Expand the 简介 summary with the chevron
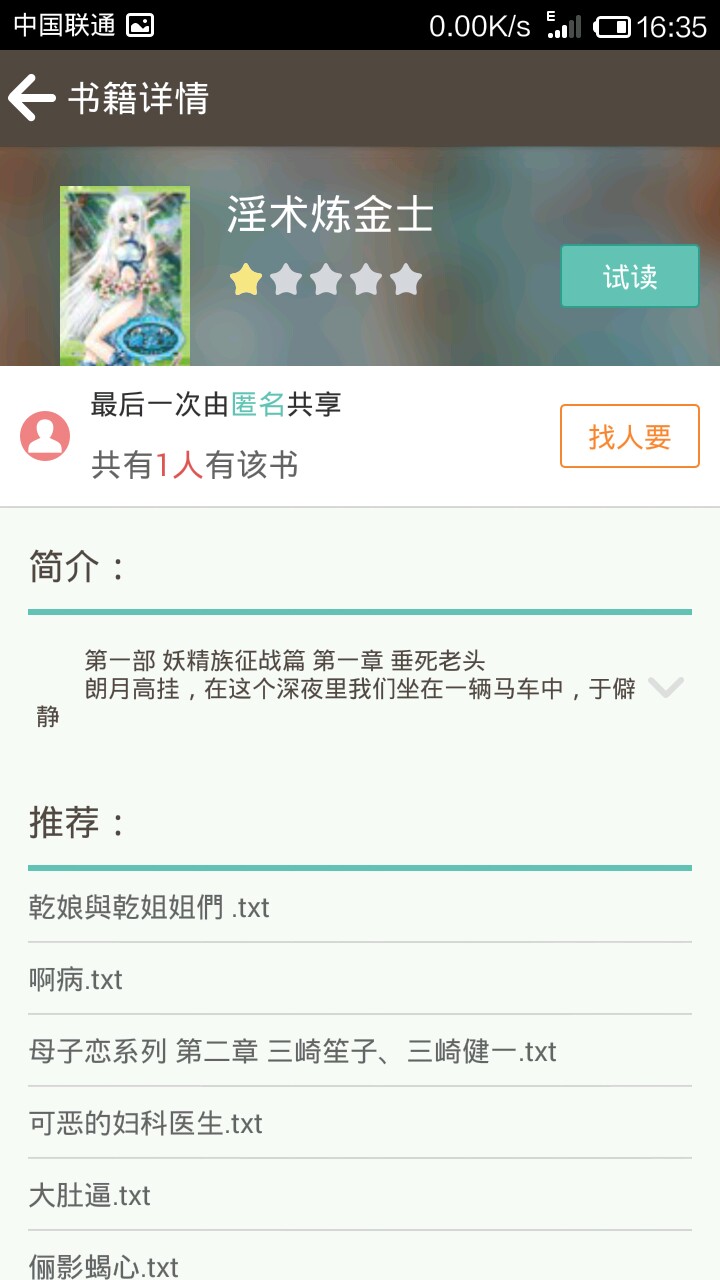The height and width of the screenshot is (1280, 720). tap(665, 687)
